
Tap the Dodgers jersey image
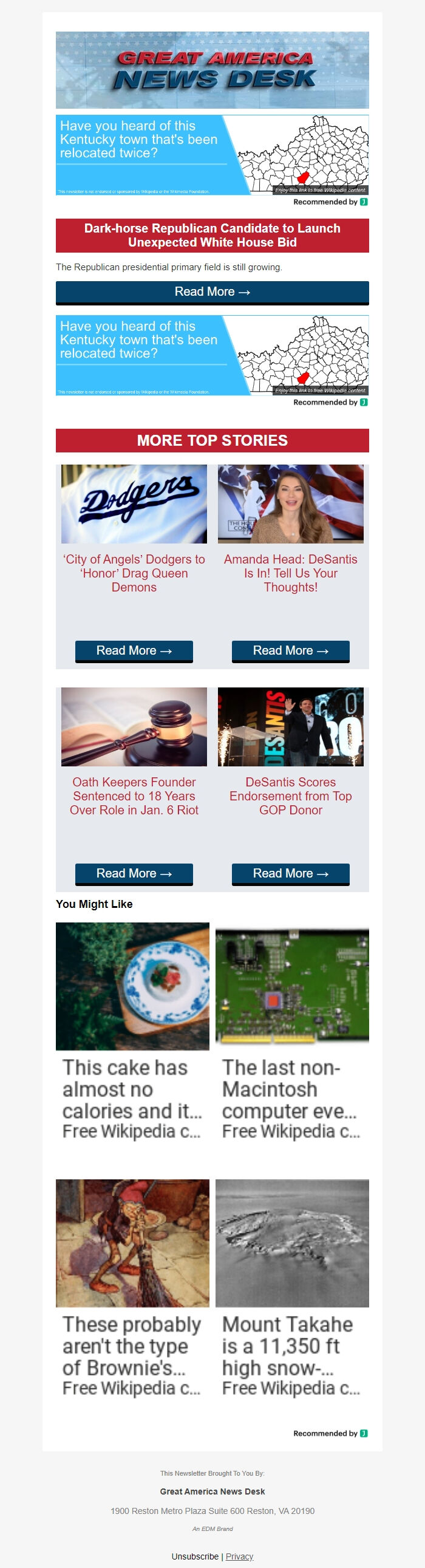point(134,503)
